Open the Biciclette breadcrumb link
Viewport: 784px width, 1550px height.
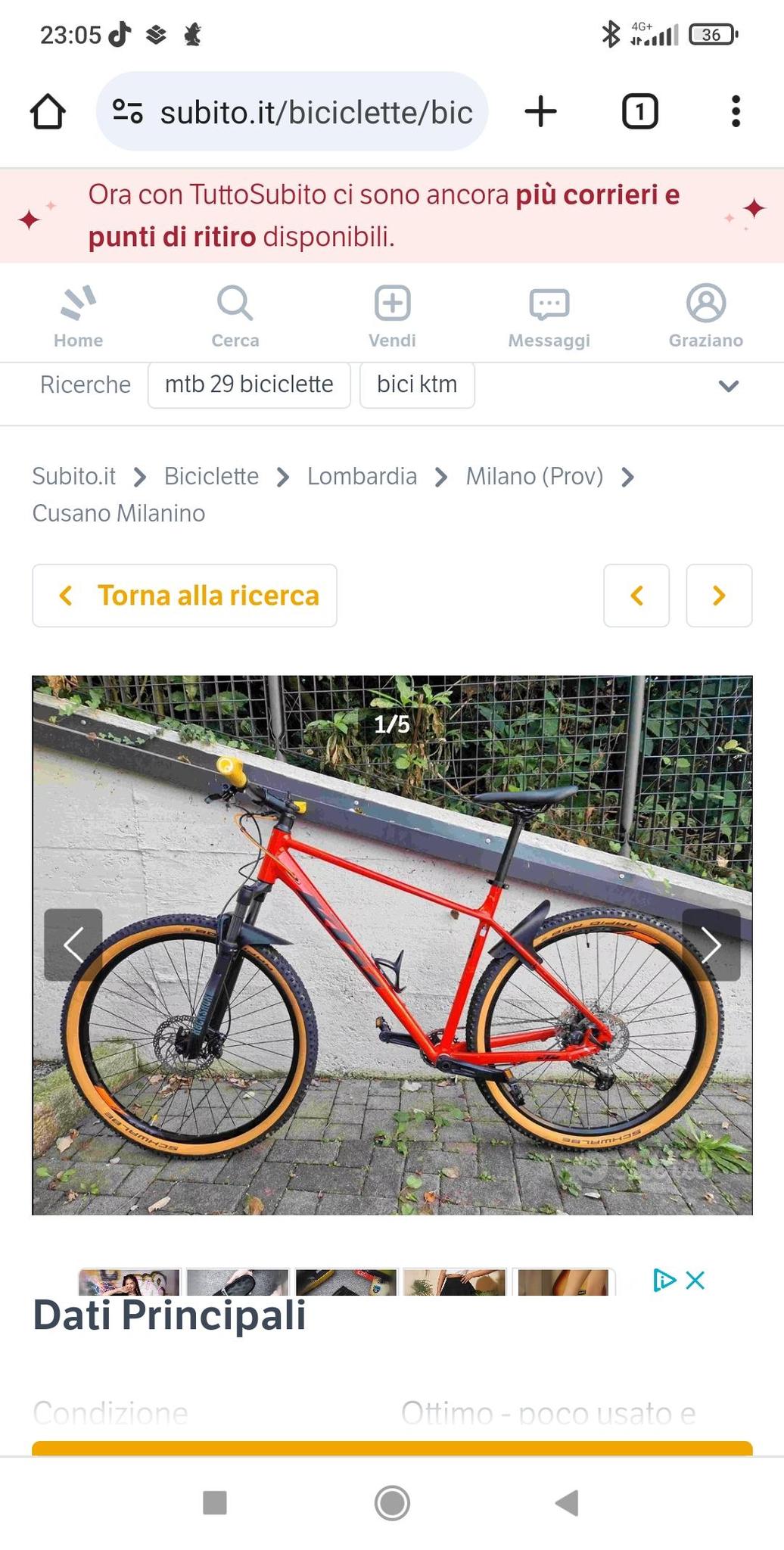point(211,476)
